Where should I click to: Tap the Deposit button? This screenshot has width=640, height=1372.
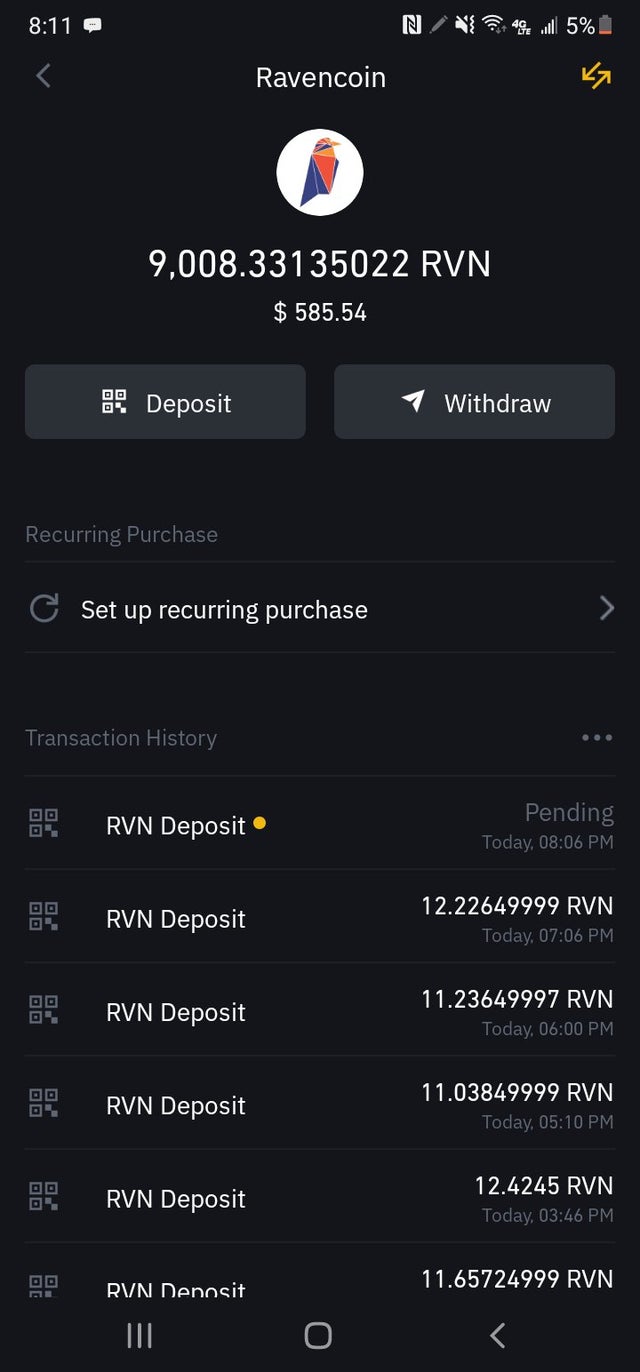tap(165, 402)
